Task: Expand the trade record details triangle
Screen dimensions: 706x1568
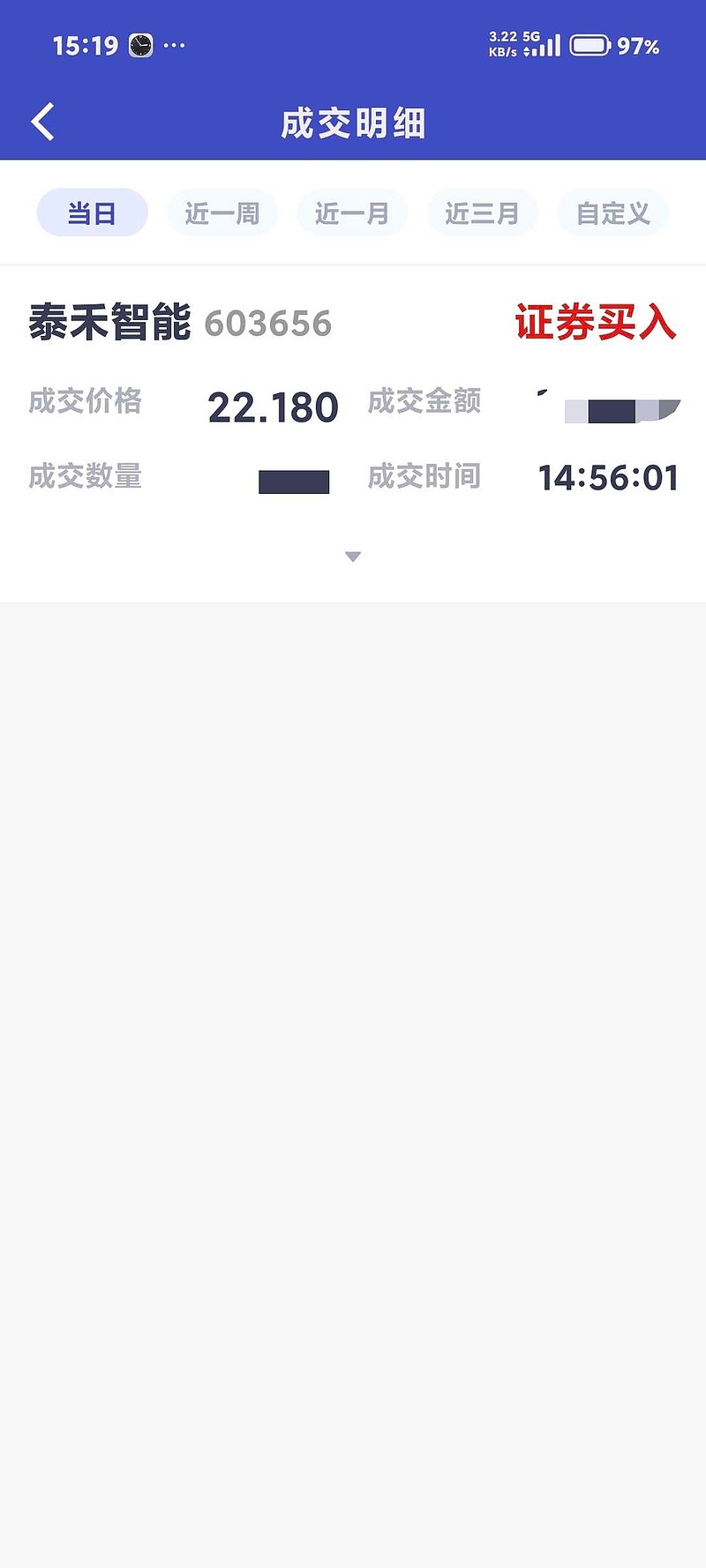Action: [352, 556]
